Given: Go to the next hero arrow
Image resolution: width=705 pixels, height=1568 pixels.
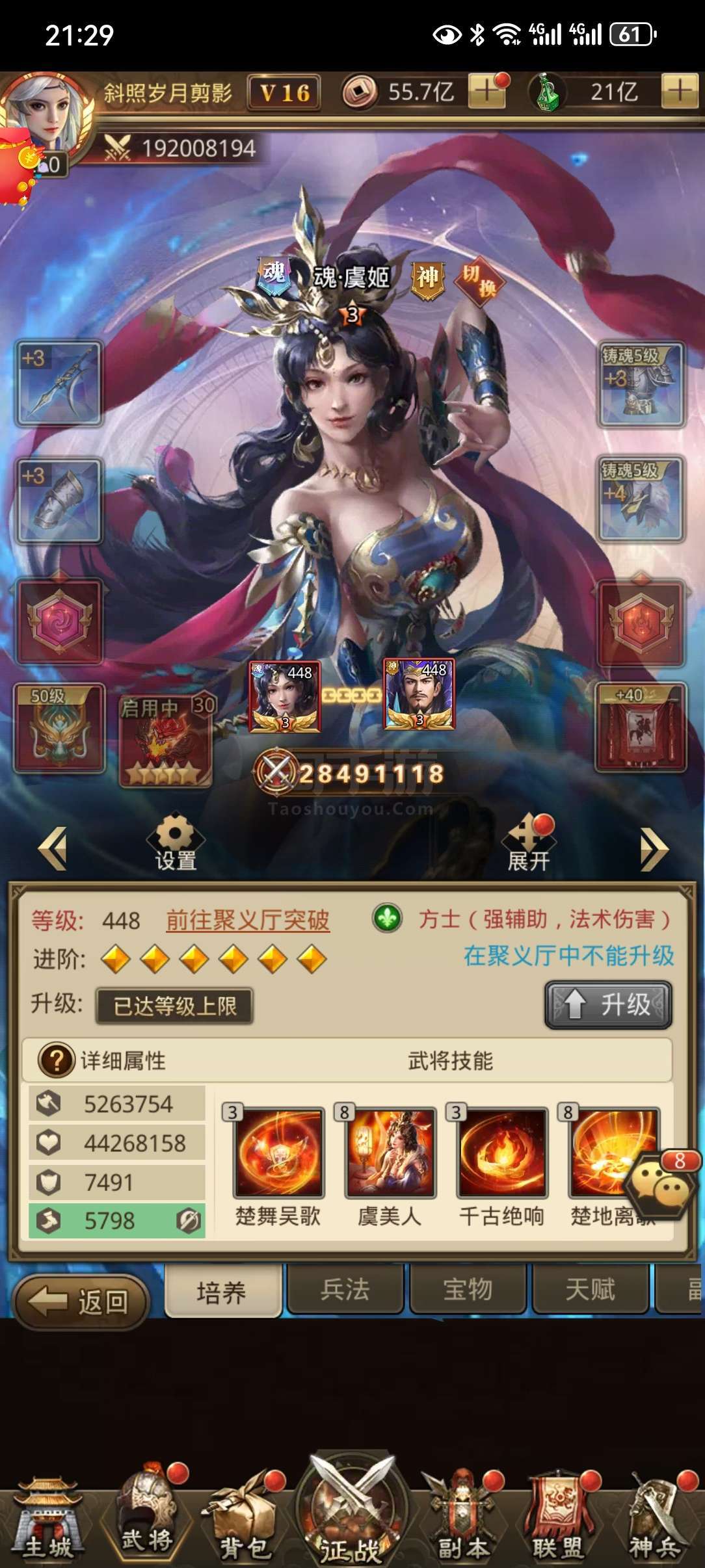Looking at the screenshot, I should click(x=654, y=848).
